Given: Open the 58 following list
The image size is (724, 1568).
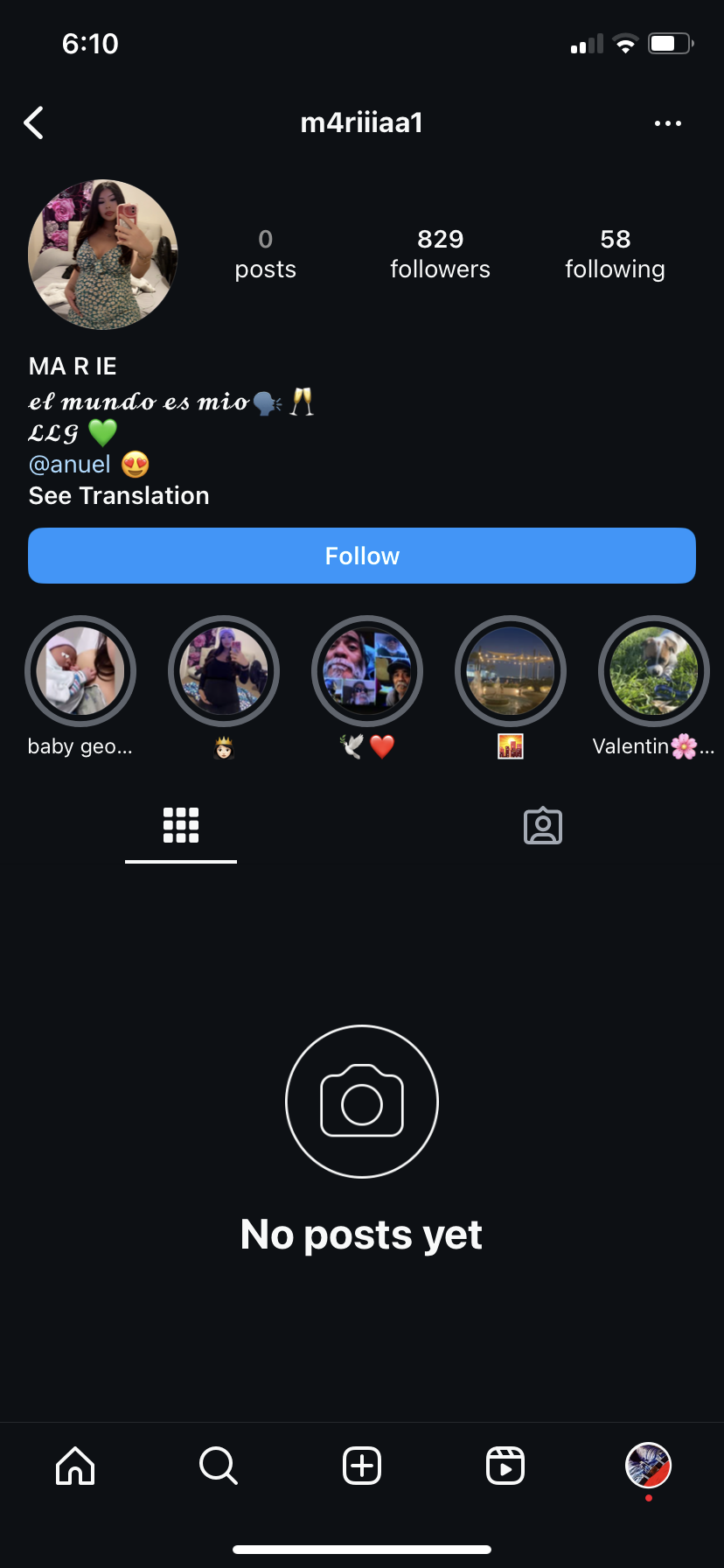Looking at the screenshot, I should point(615,254).
